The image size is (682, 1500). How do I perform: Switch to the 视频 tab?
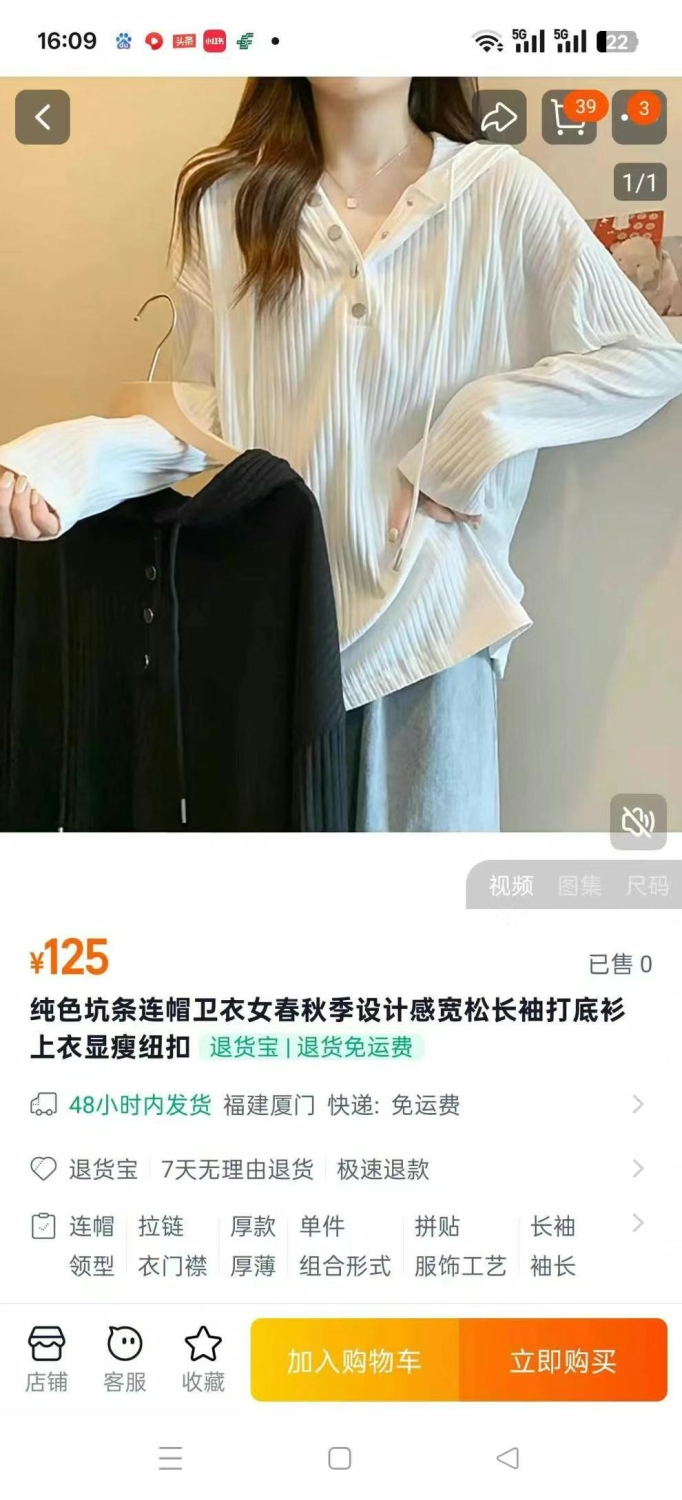[x=511, y=886]
